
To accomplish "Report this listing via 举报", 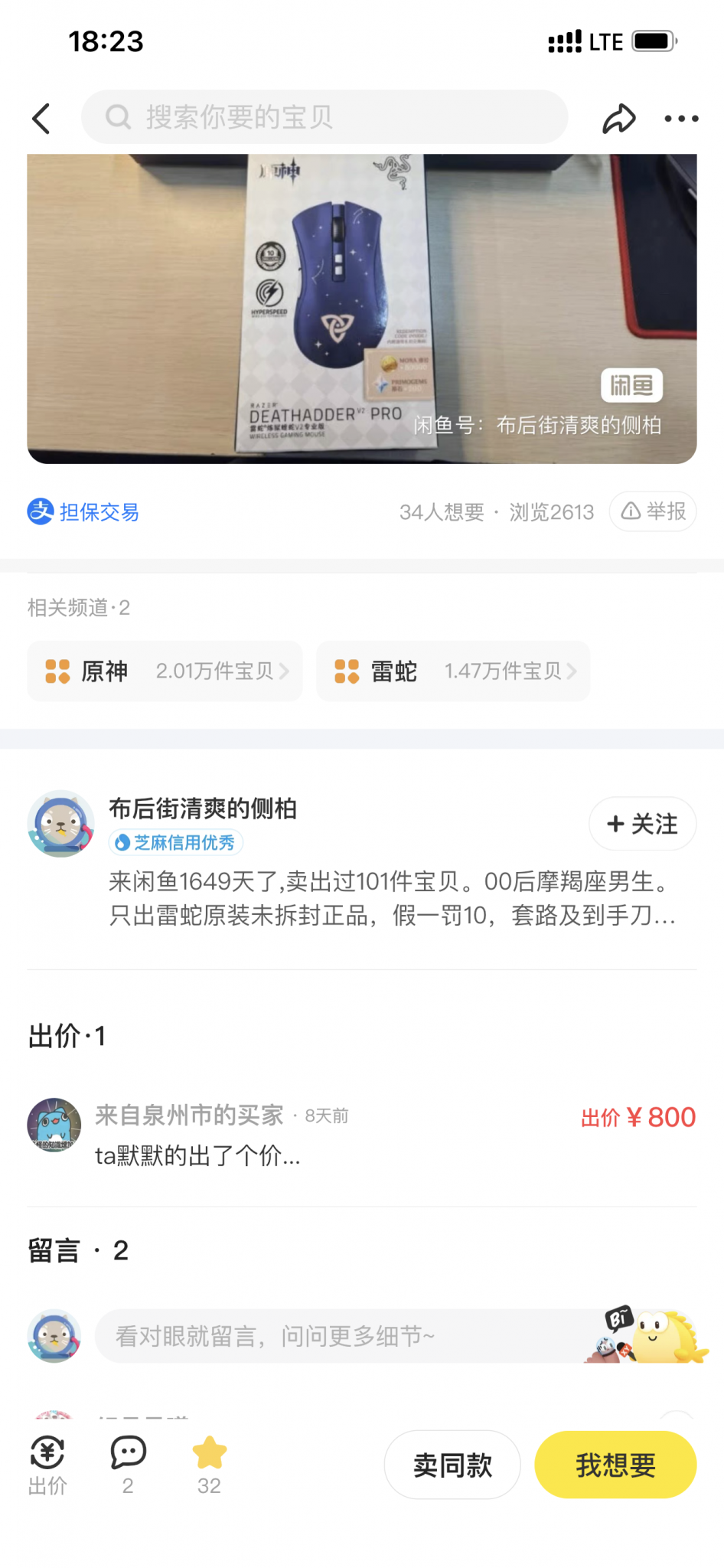I will click(x=653, y=511).
